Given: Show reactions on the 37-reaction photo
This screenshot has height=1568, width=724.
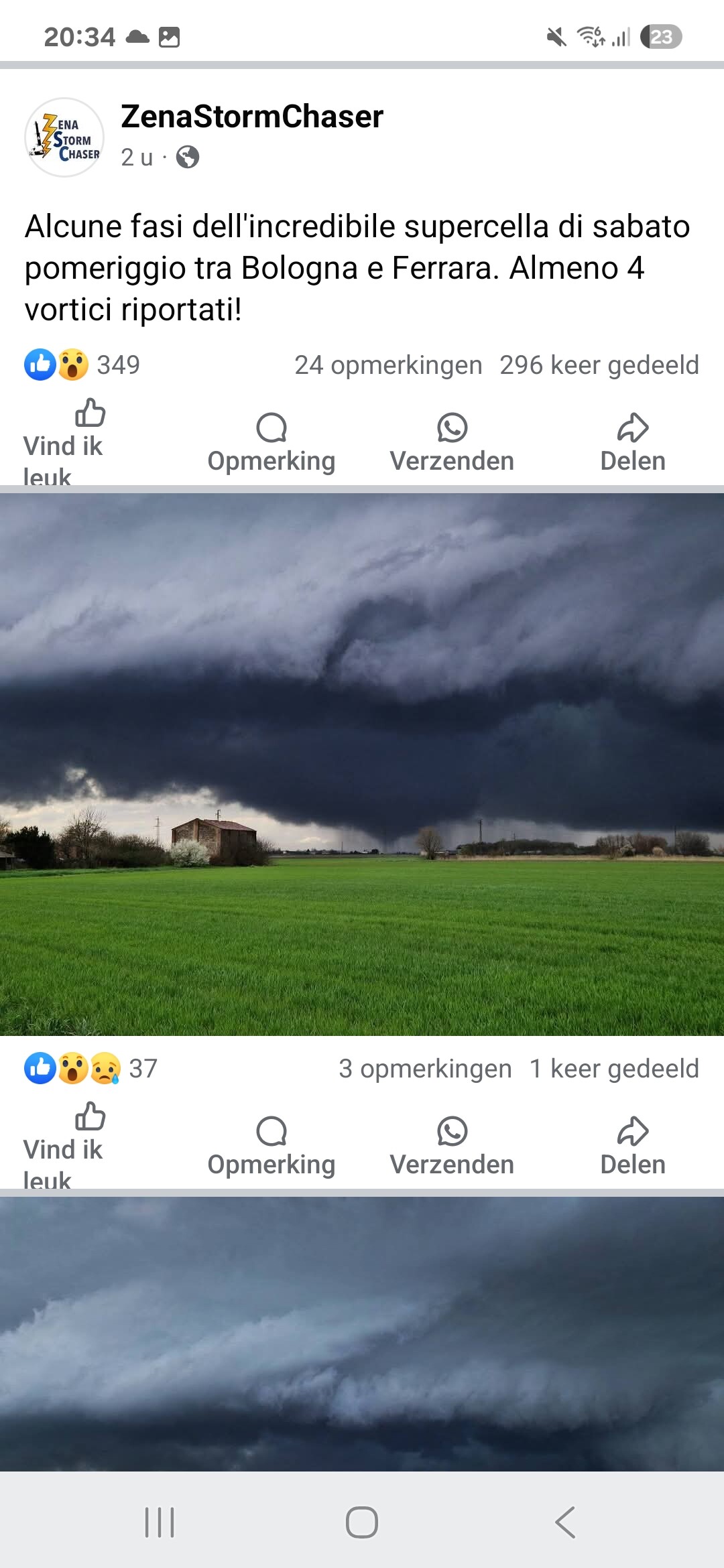Looking at the screenshot, I should (90, 1069).
